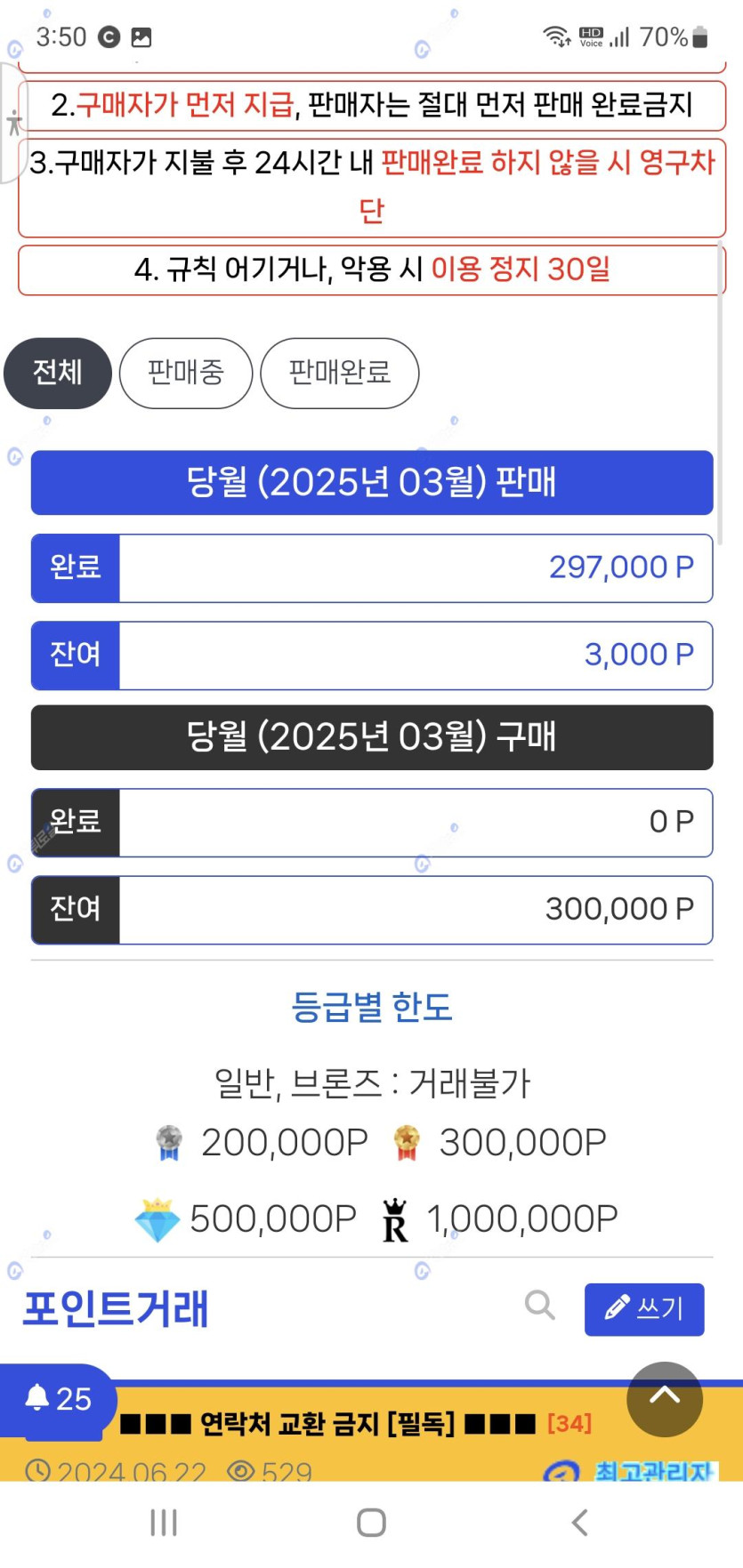Open the 연락처 교환 금지 [필독] post
This screenshot has width=743, height=1568.
(x=327, y=1423)
